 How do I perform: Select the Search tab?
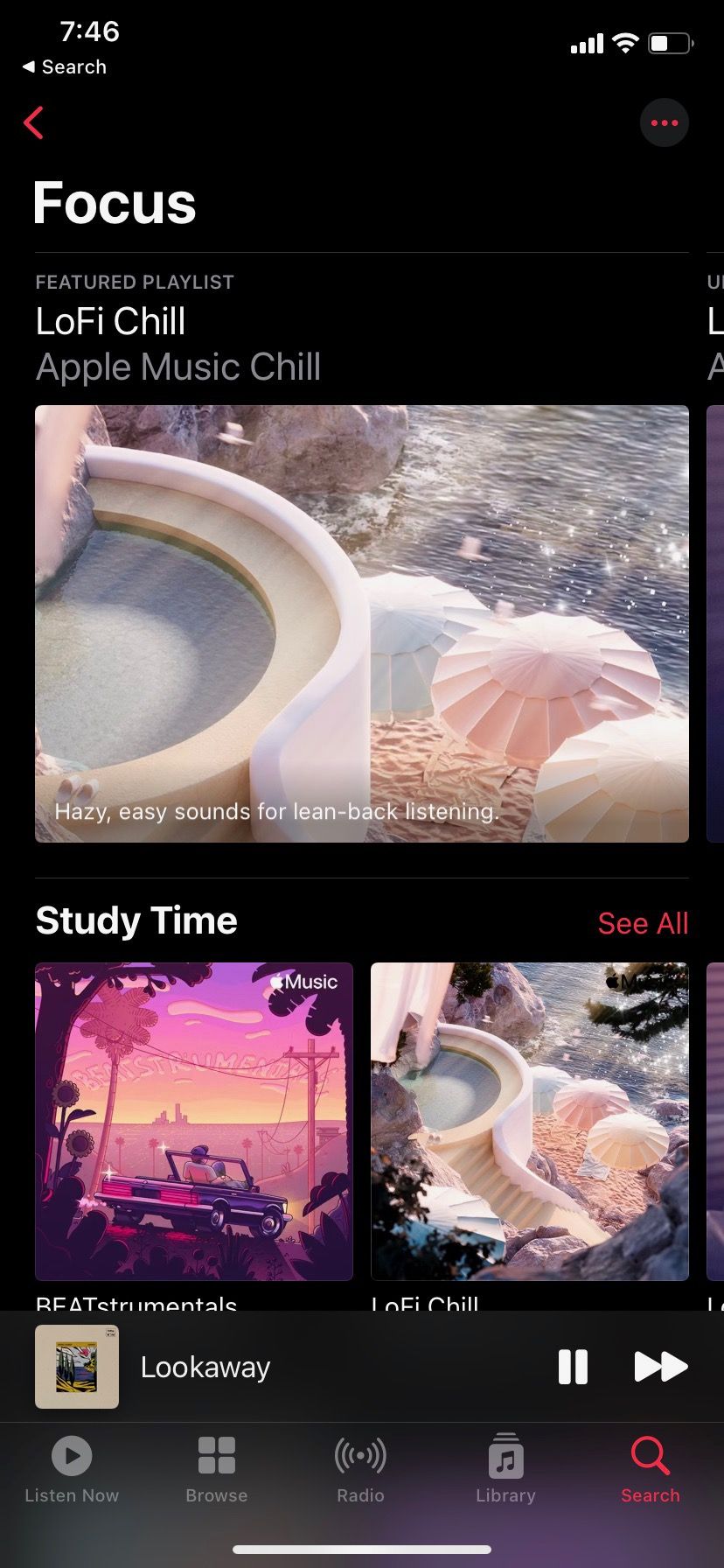(x=650, y=1470)
